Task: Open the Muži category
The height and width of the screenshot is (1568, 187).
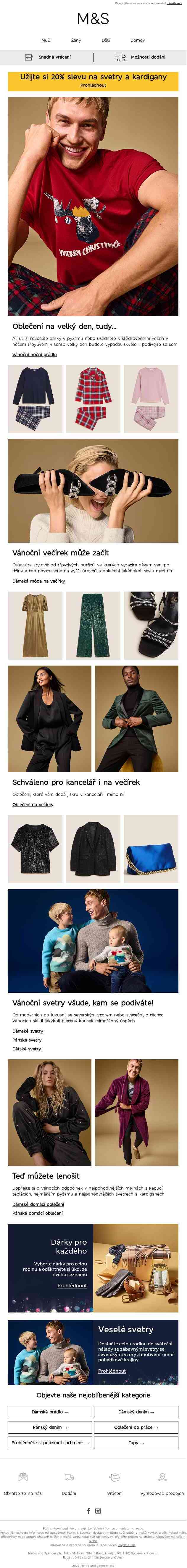Action: coord(46,40)
